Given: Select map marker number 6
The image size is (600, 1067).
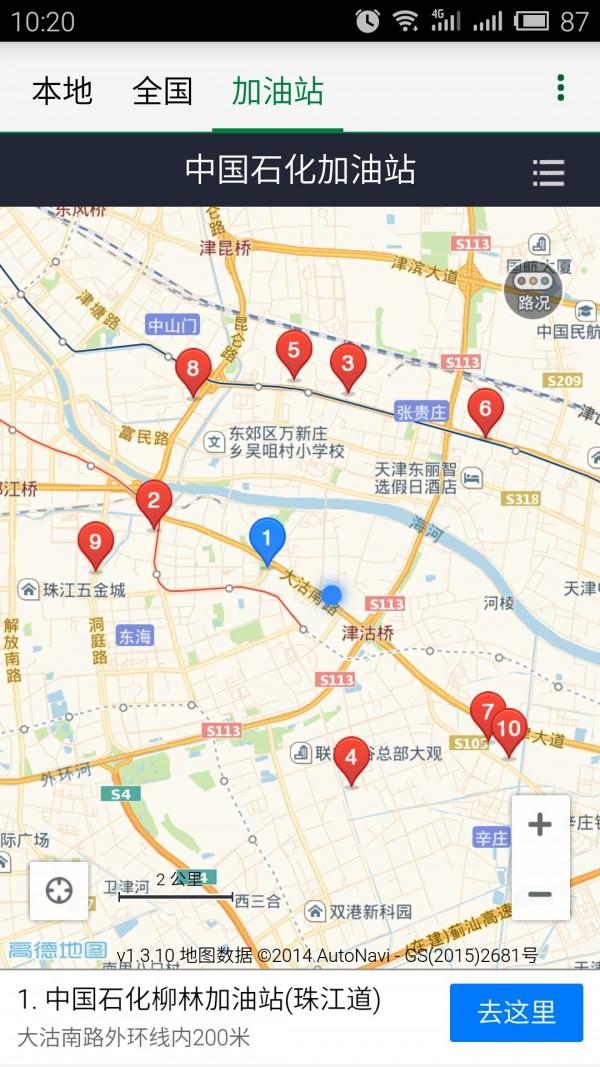Looking at the screenshot, I should tap(486, 409).
